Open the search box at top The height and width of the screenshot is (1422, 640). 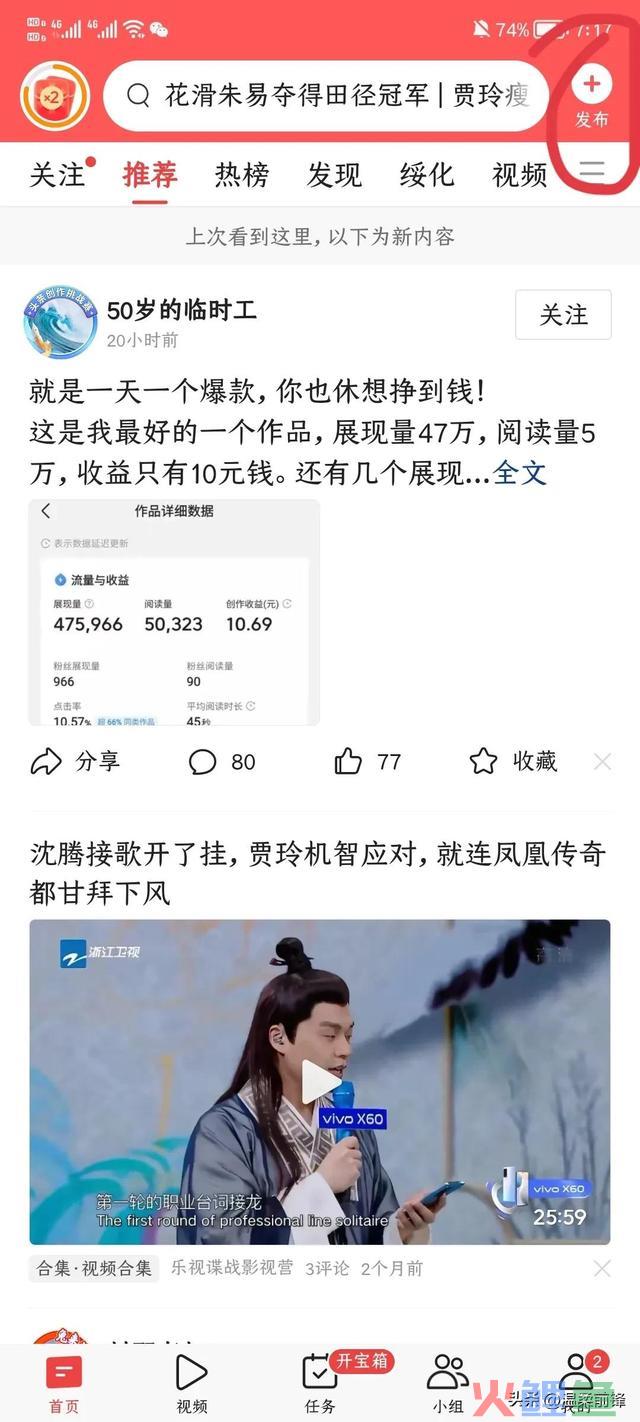coord(330,96)
